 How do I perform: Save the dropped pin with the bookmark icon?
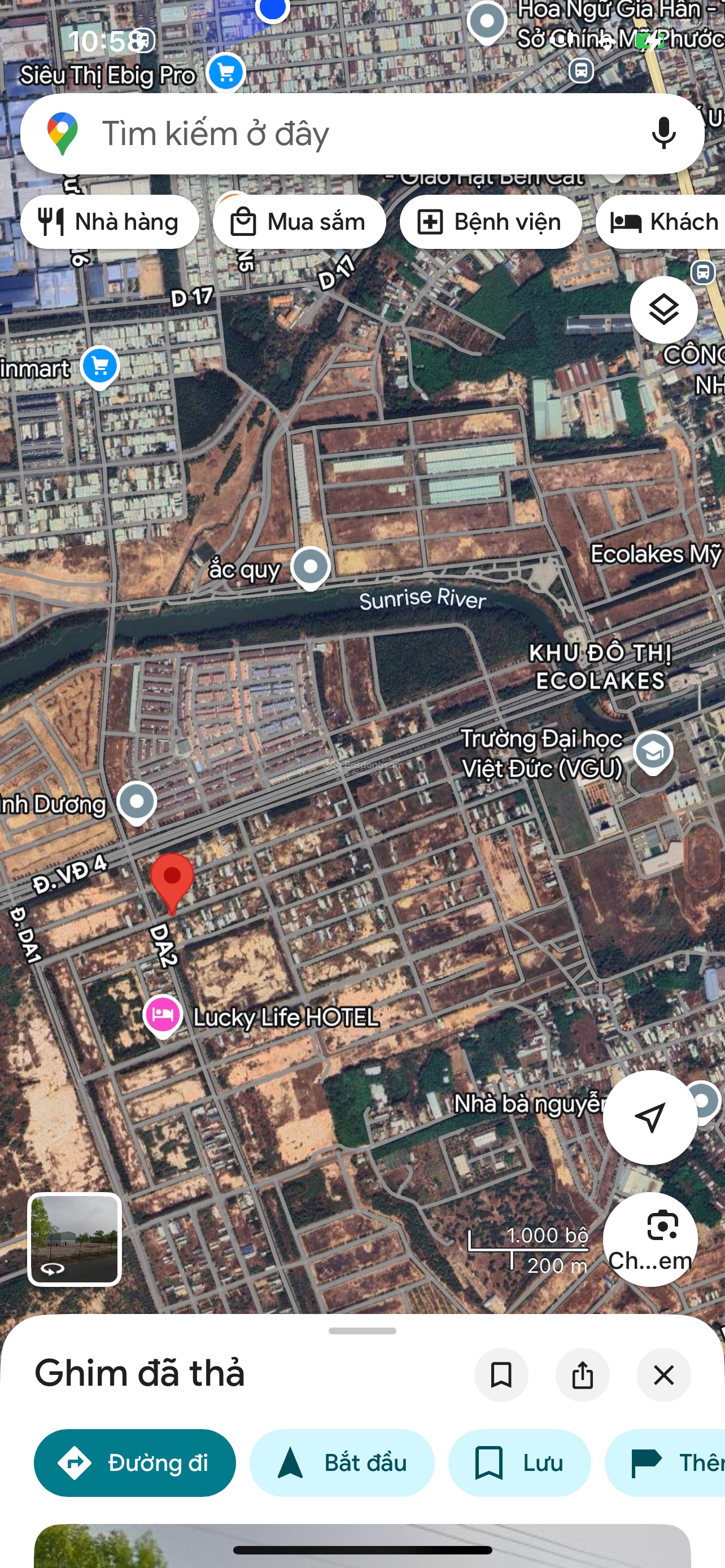[501, 1375]
